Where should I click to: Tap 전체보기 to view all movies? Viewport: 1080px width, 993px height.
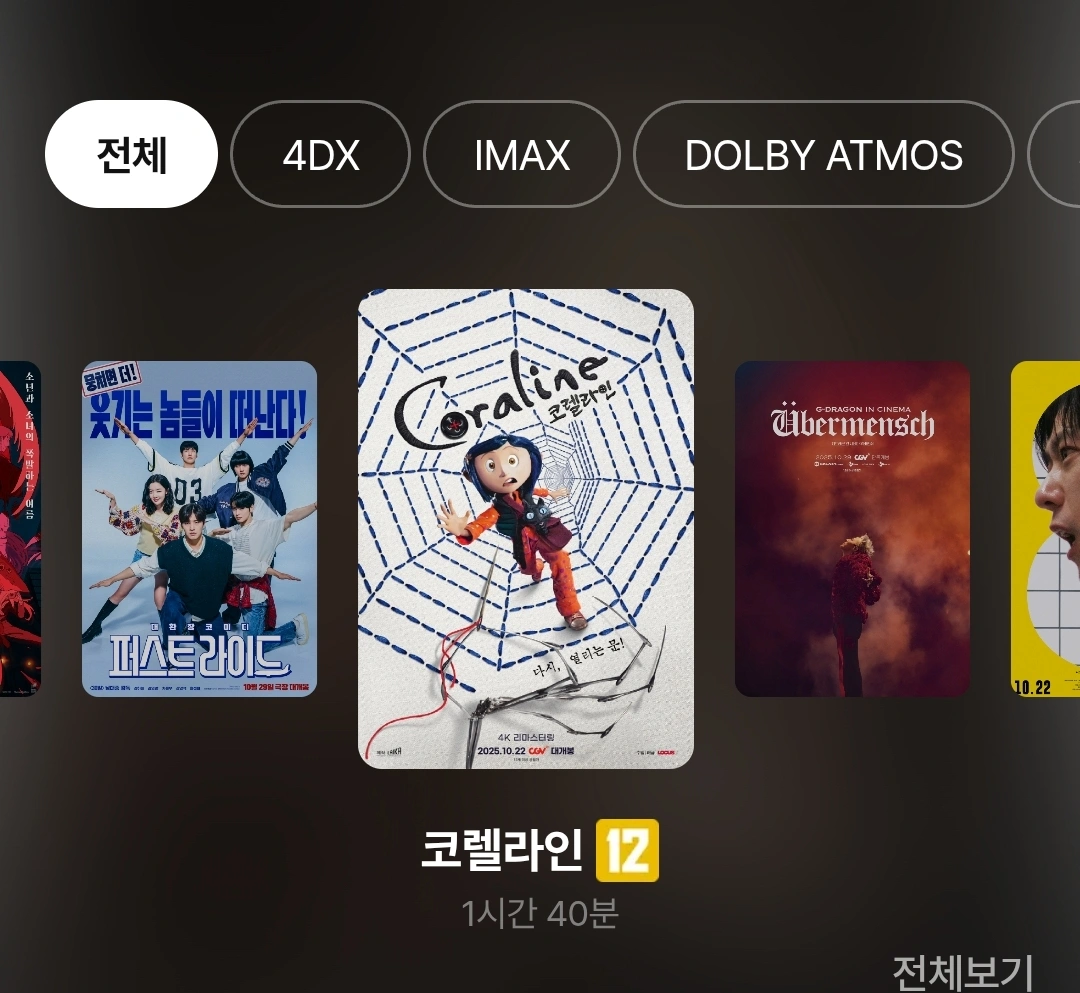coord(962,972)
